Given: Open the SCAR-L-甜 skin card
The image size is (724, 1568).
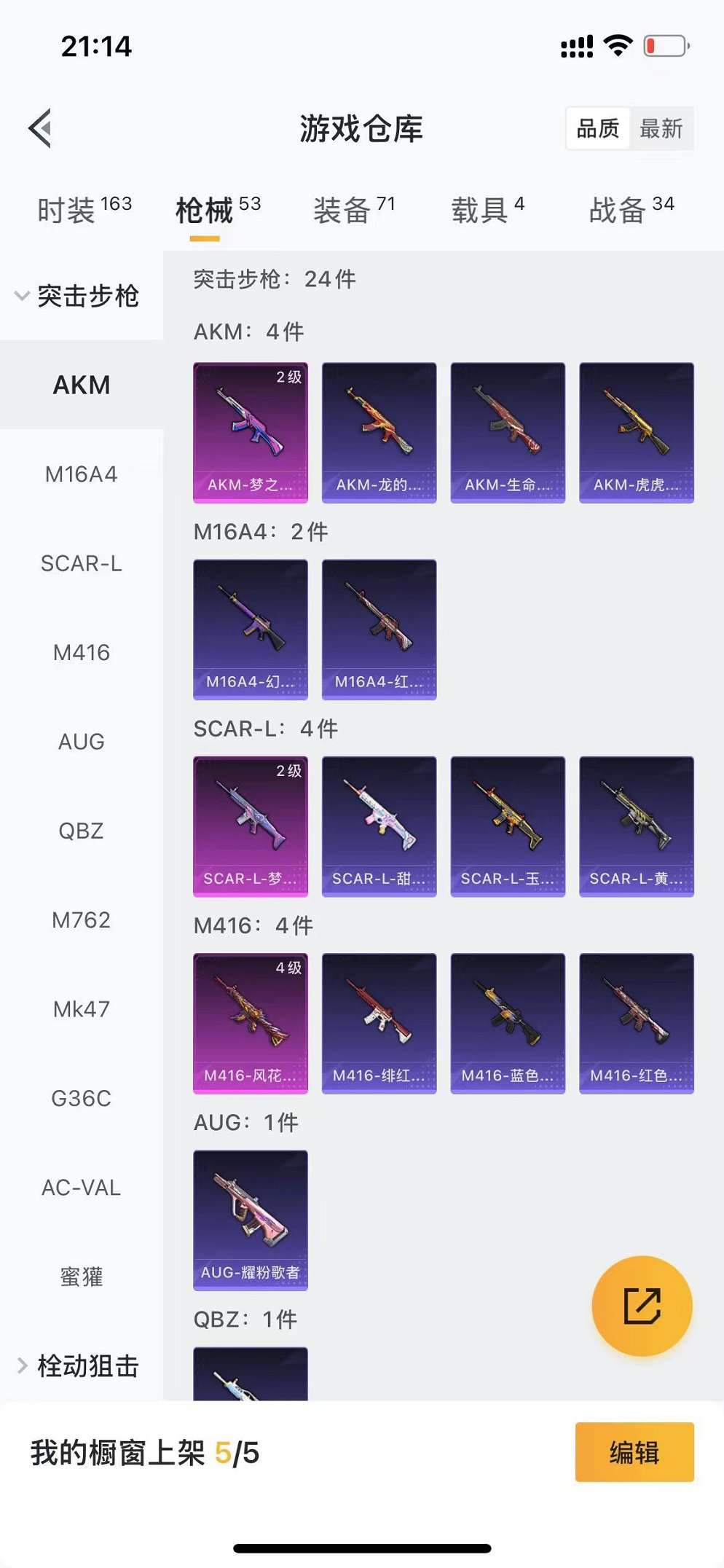Looking at the screenshot, I should [379, 826].
